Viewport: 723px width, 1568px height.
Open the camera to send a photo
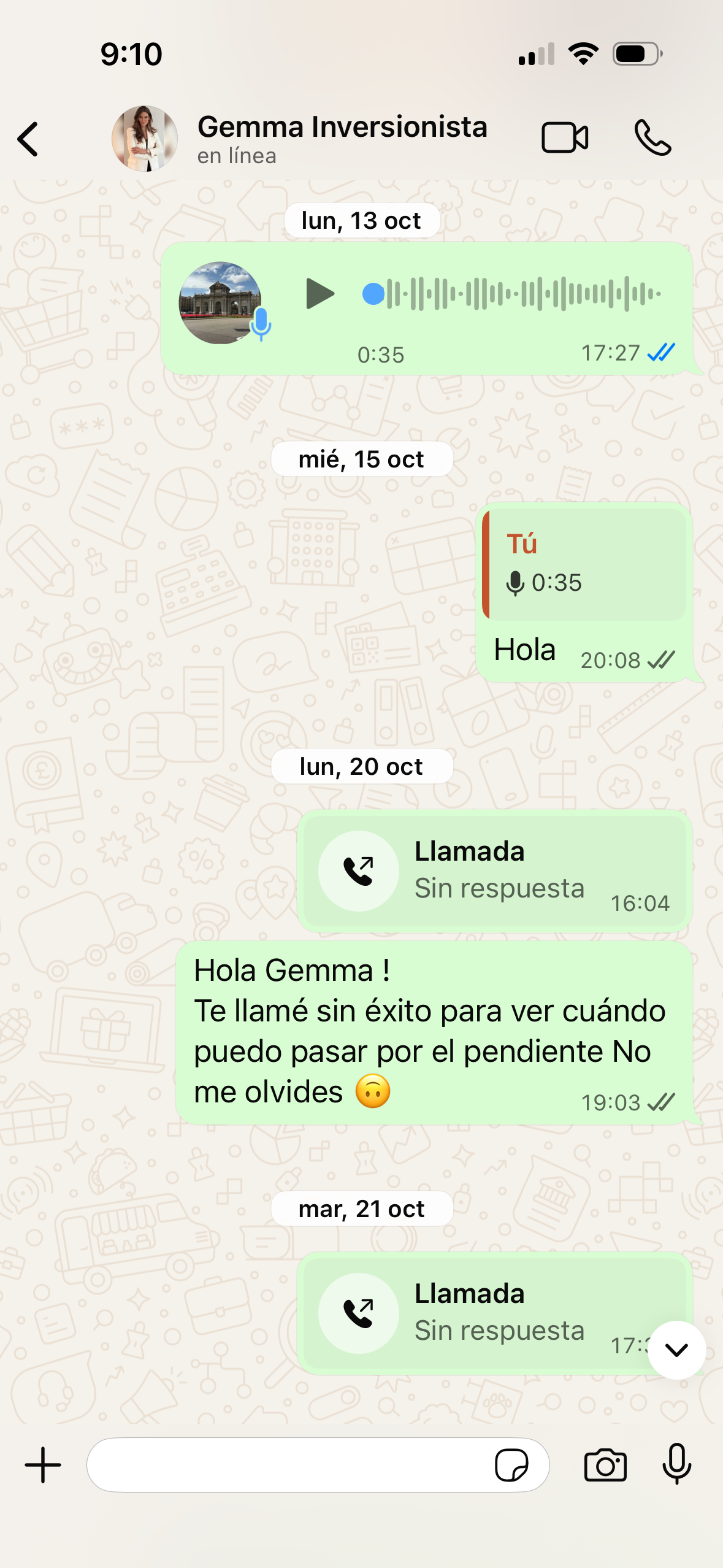tap(605, 1465)
